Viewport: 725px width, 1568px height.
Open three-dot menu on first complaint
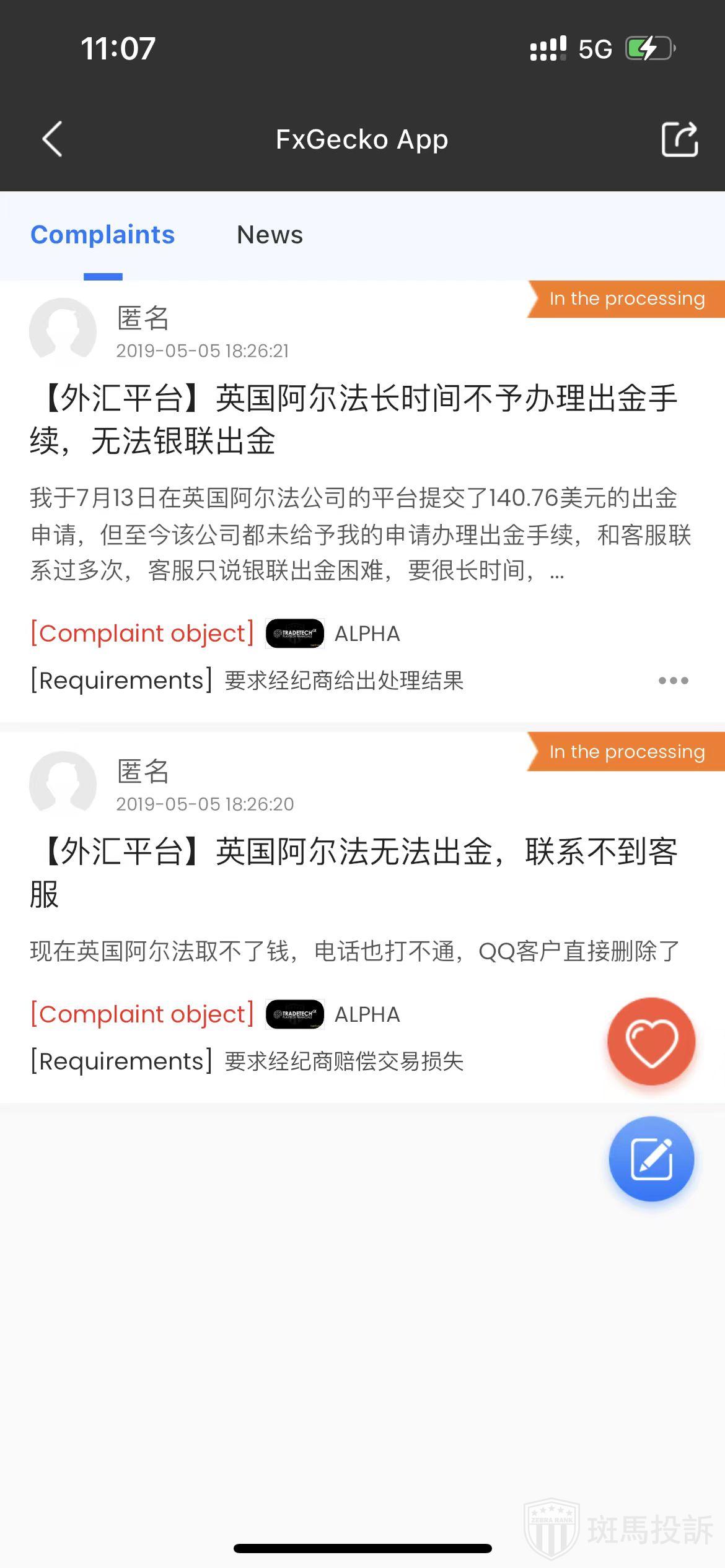pos(673,681)
